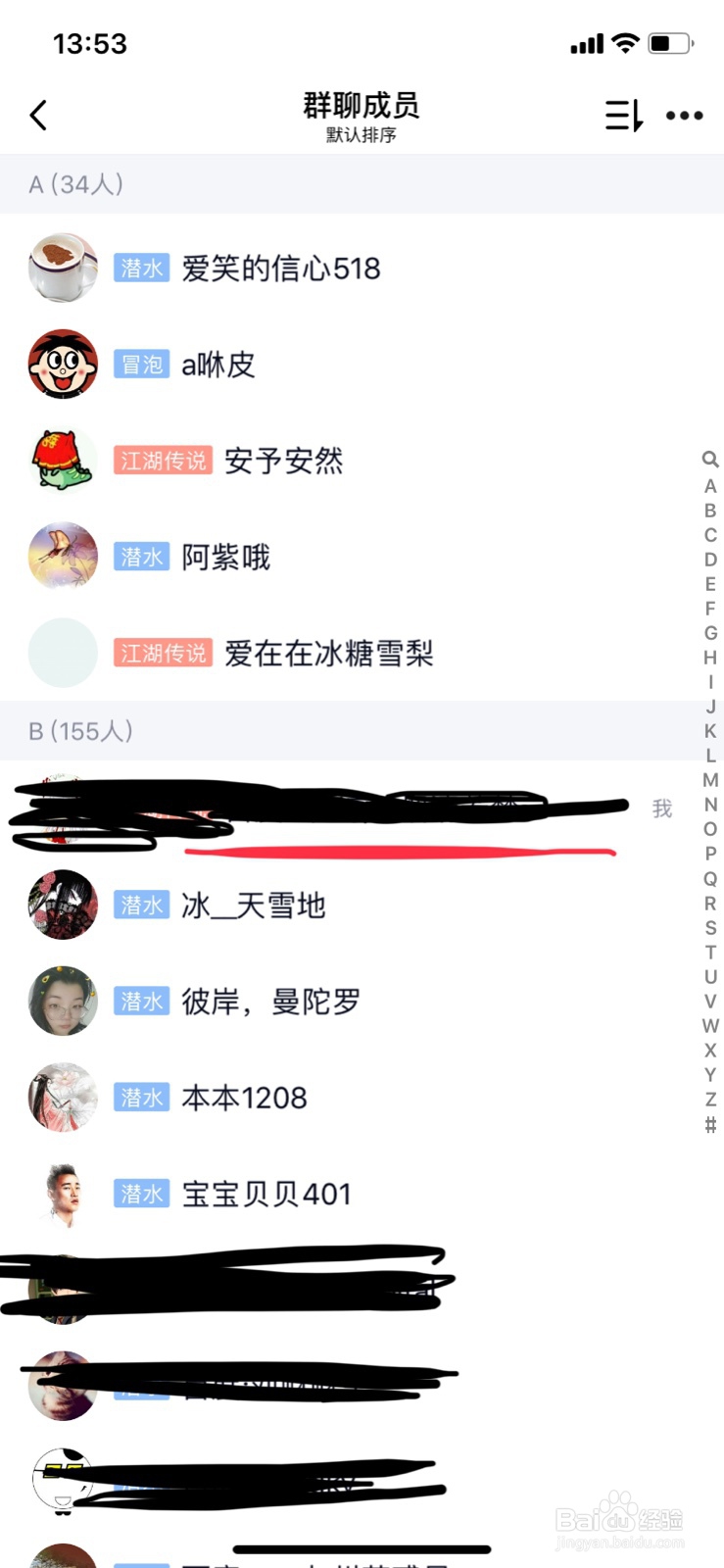Tap the battery indicator in the status bar
Viewport: 724px width, 1568px height.
pyautogui.click(x=671, y=42)
